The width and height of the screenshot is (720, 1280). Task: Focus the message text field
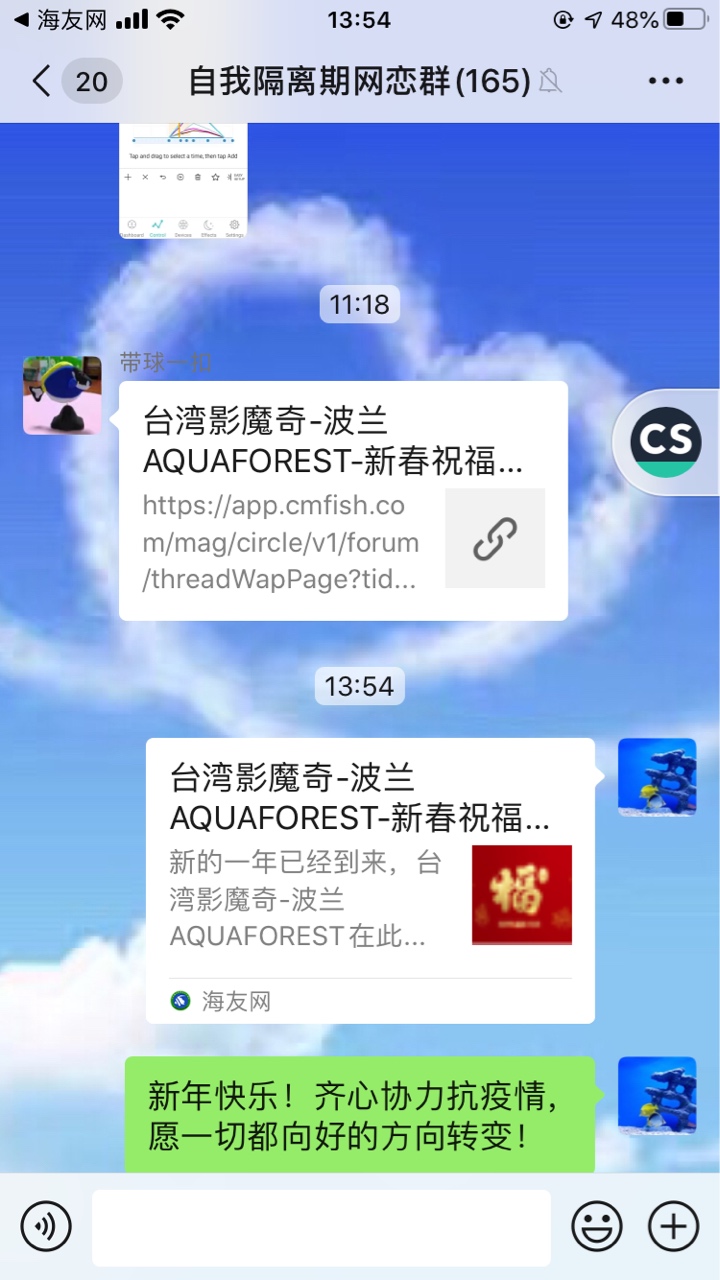click(x=321, y=1227)
